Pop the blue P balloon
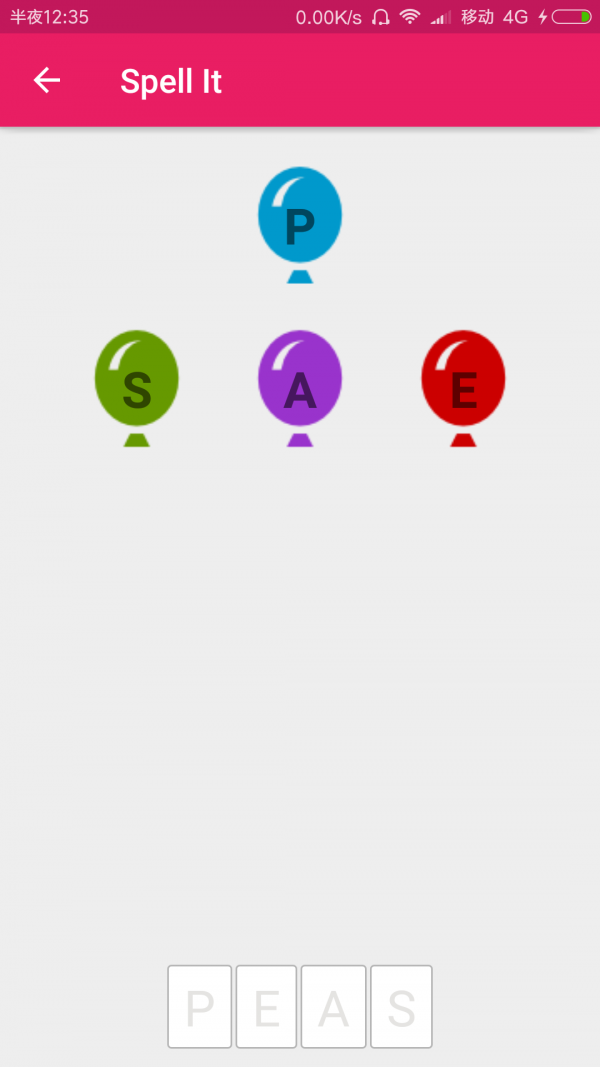 300,218
